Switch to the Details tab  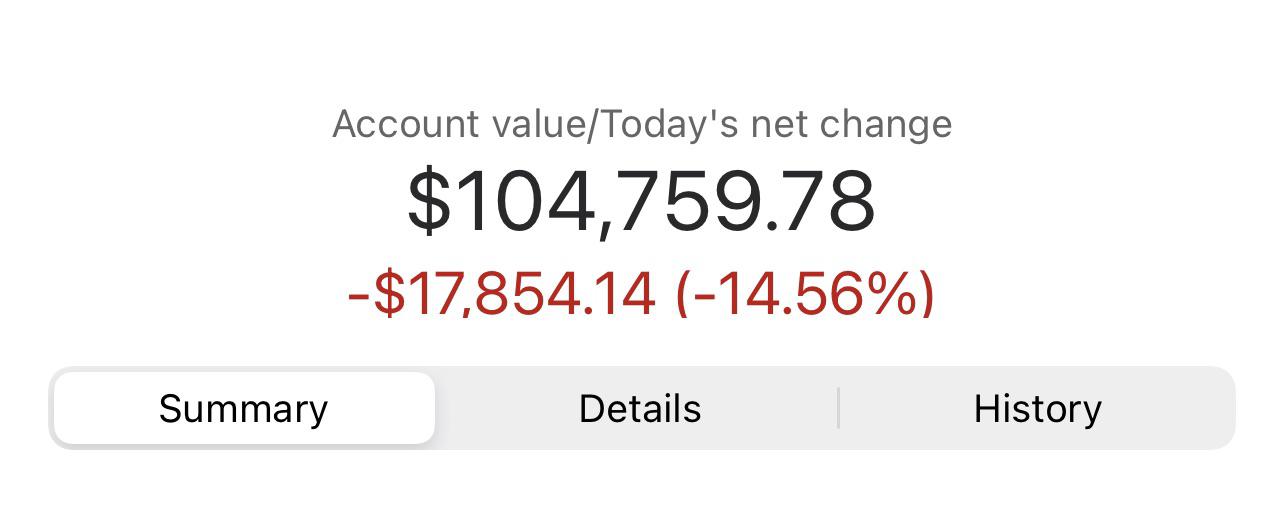pyautogui.click(x=640, y=408)
